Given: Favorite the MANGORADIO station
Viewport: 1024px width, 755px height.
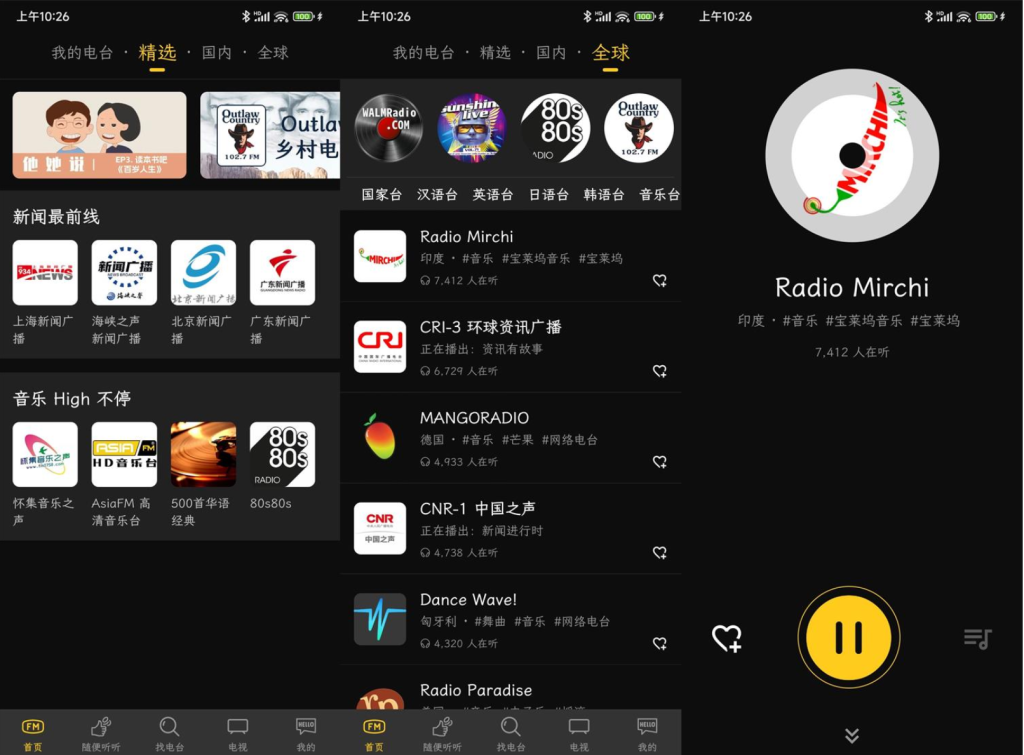Looking at the screenshot, I should tap(660, 462).
